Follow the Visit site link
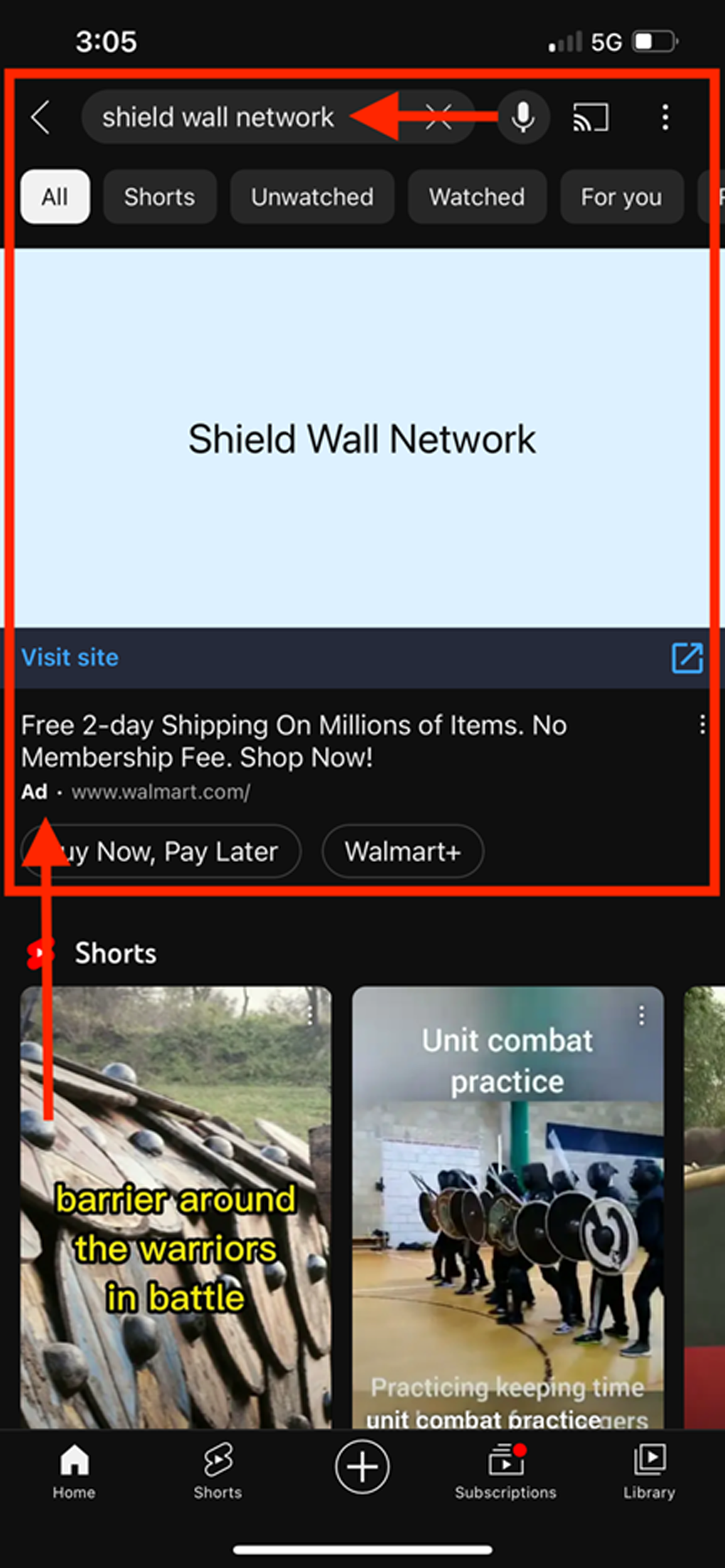The width and height of the screenshot is (725, 1568). [70, 658]
